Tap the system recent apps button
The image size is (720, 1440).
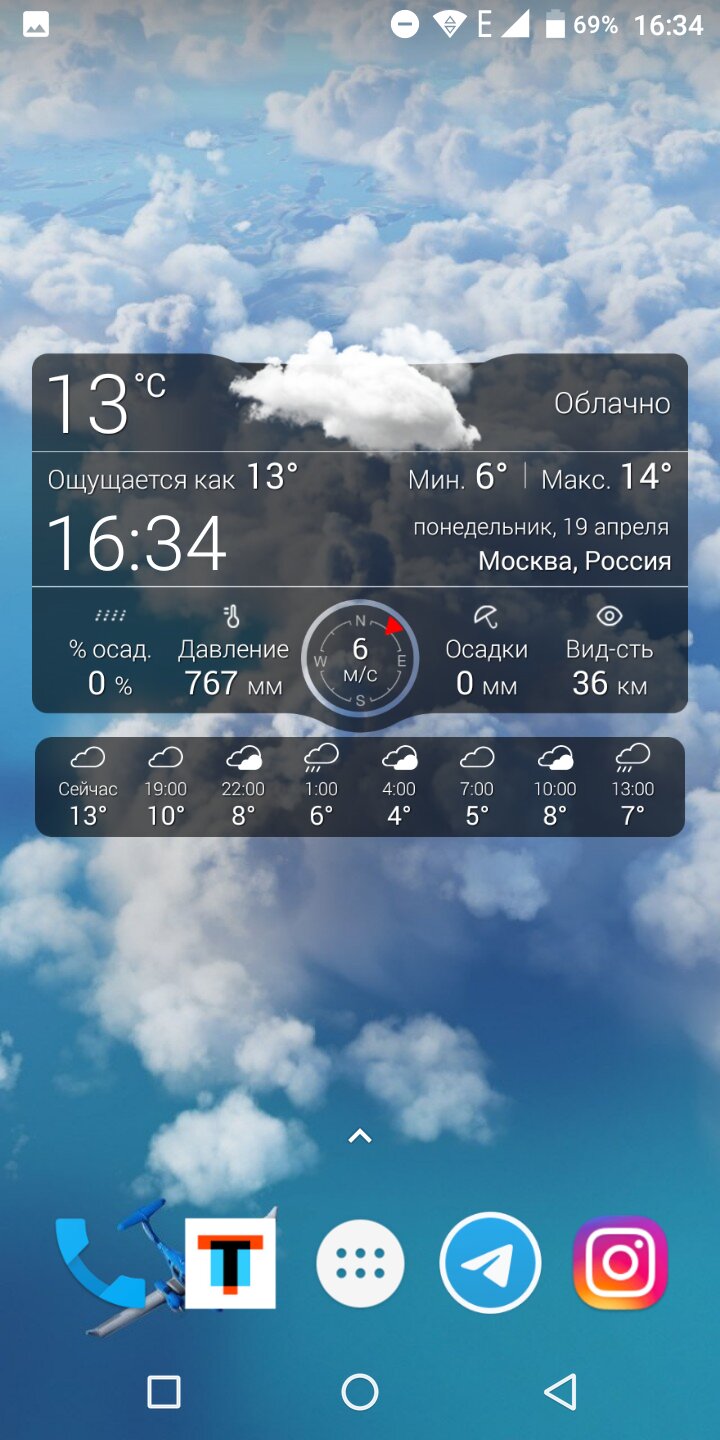click(x=164, y=1392)
